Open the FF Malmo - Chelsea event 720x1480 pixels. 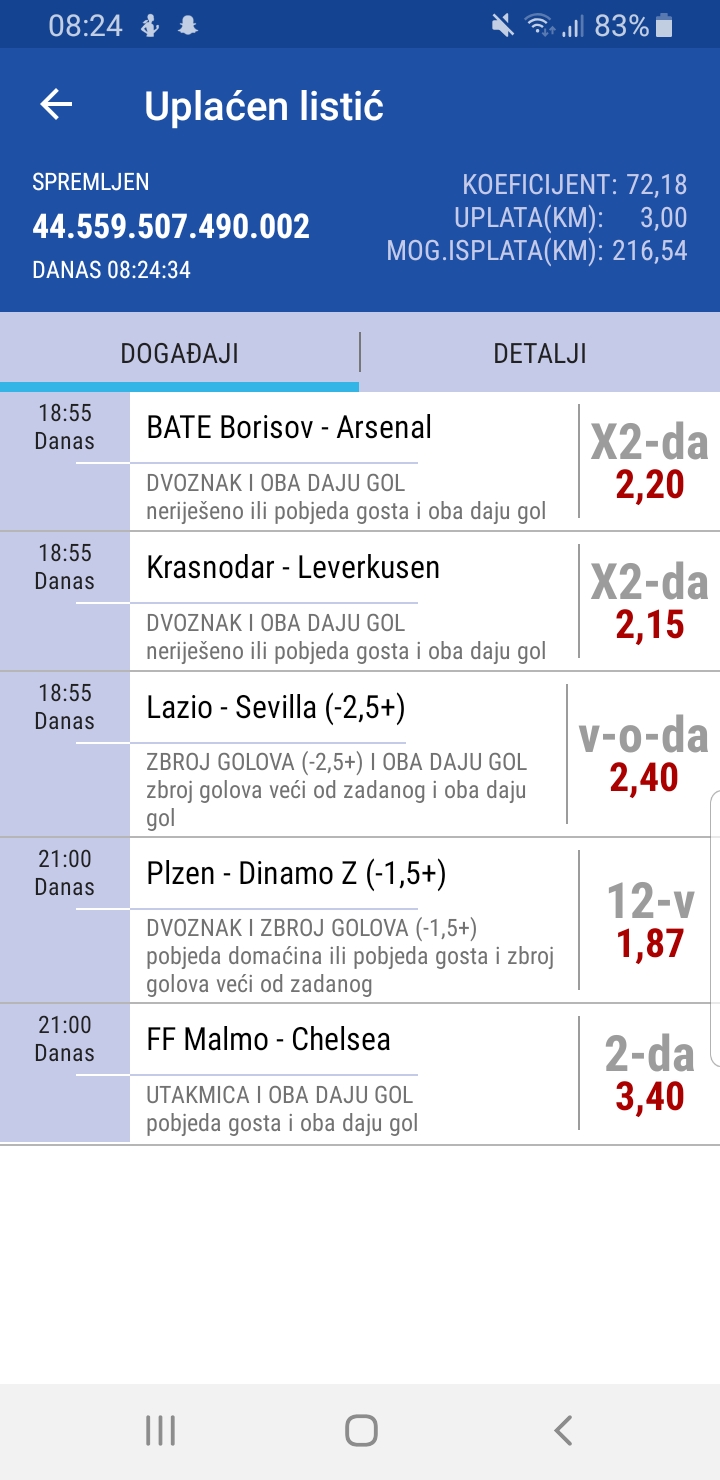(360, 1074)
